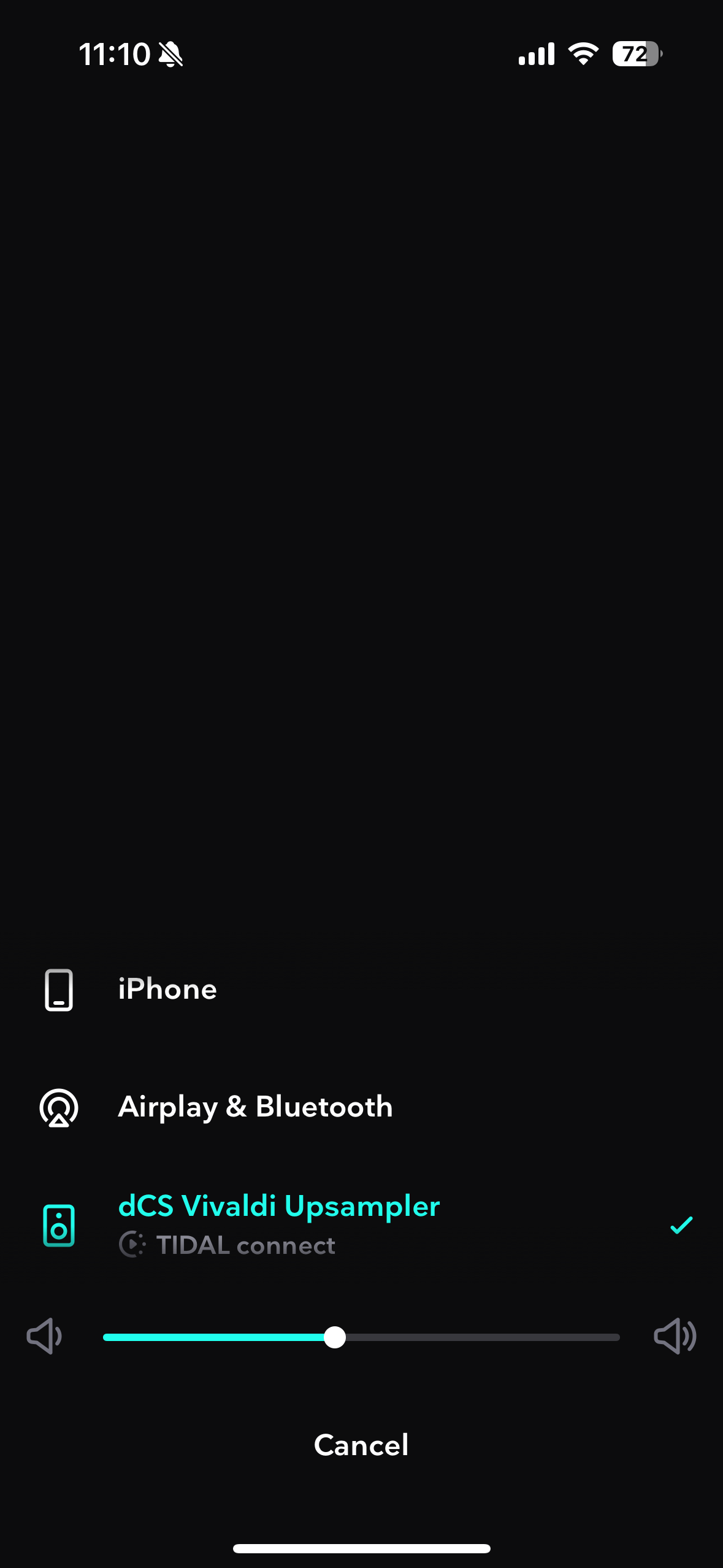723x1568 pixels.
Task: Tap the high volume speaker icon
Action: pos(675,1336)
